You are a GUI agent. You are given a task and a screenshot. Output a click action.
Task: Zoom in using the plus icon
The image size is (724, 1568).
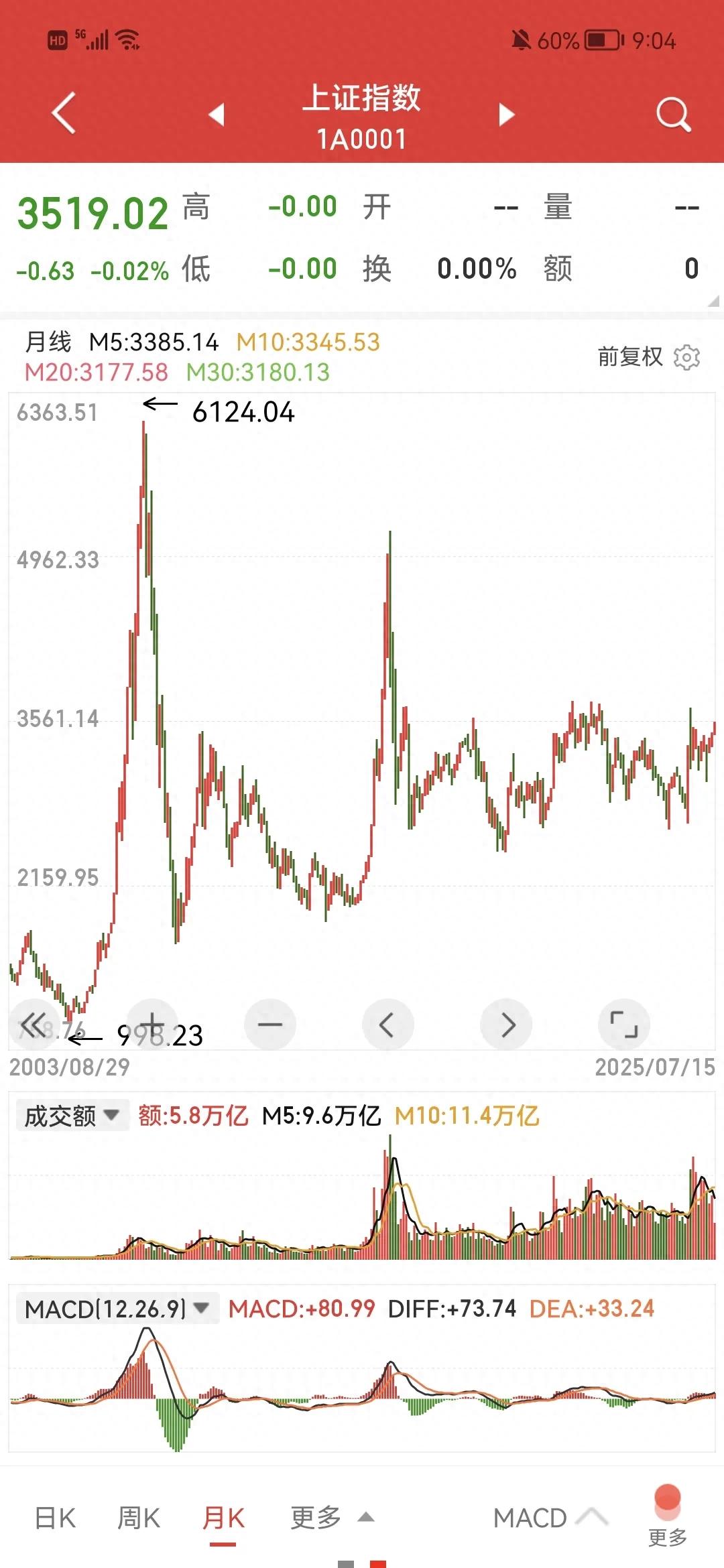(x=152, y=1024)
